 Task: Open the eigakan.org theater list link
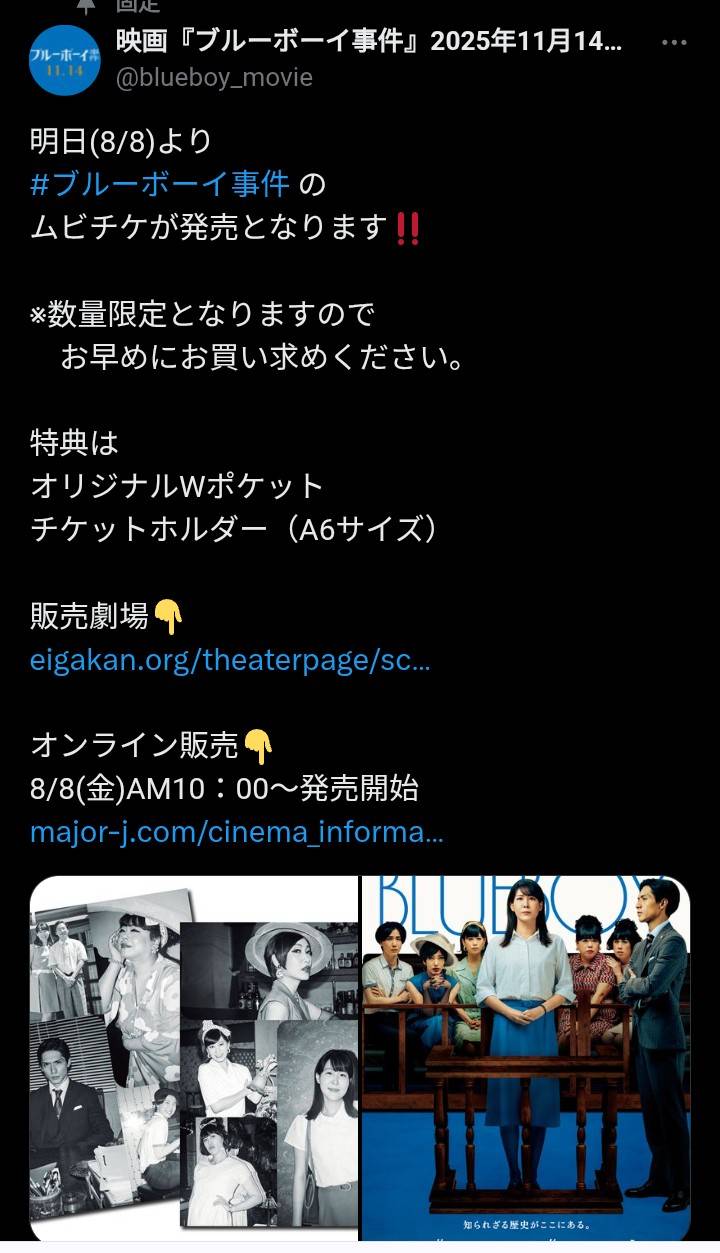(230, 661)
